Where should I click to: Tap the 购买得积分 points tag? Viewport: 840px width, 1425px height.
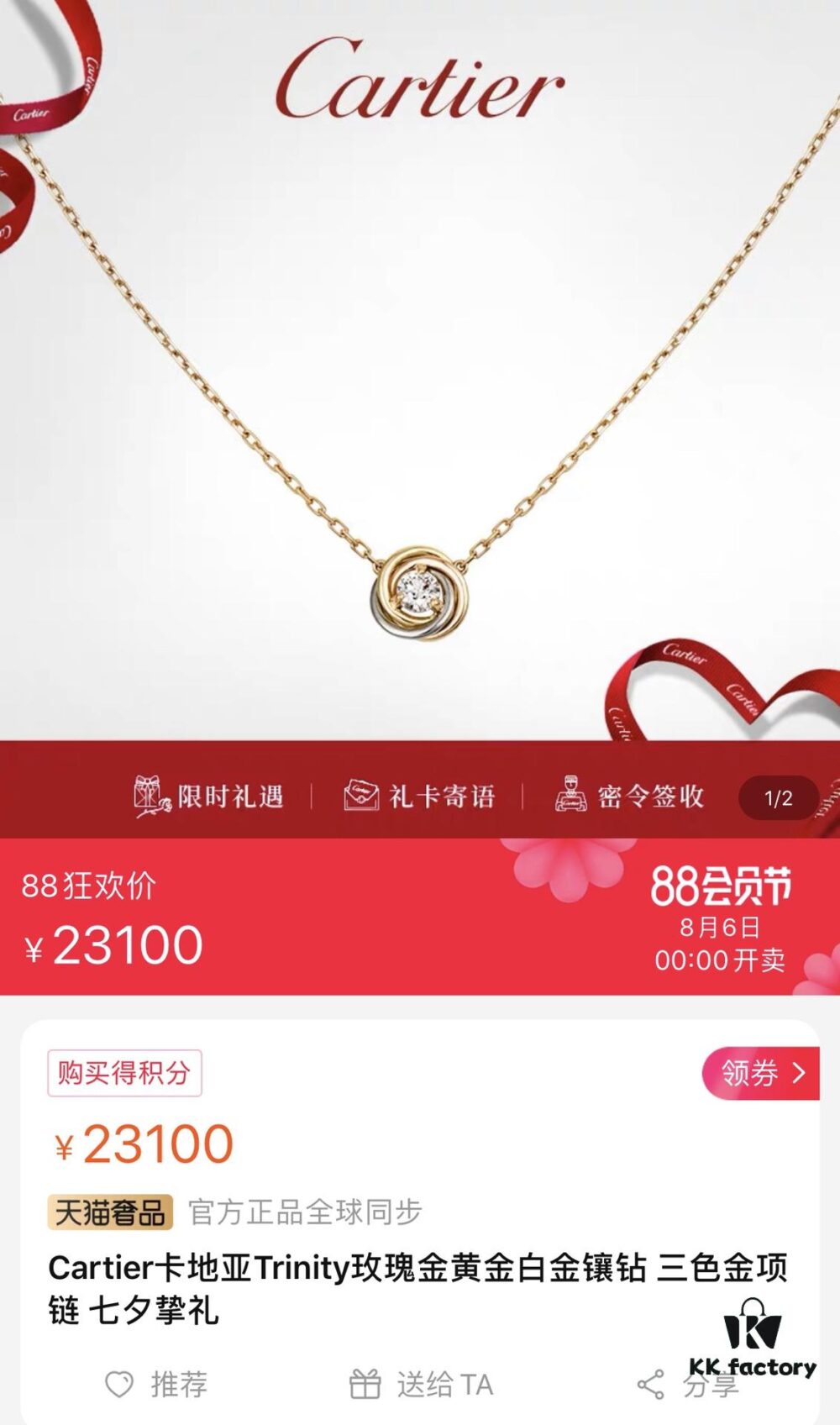124,1073
